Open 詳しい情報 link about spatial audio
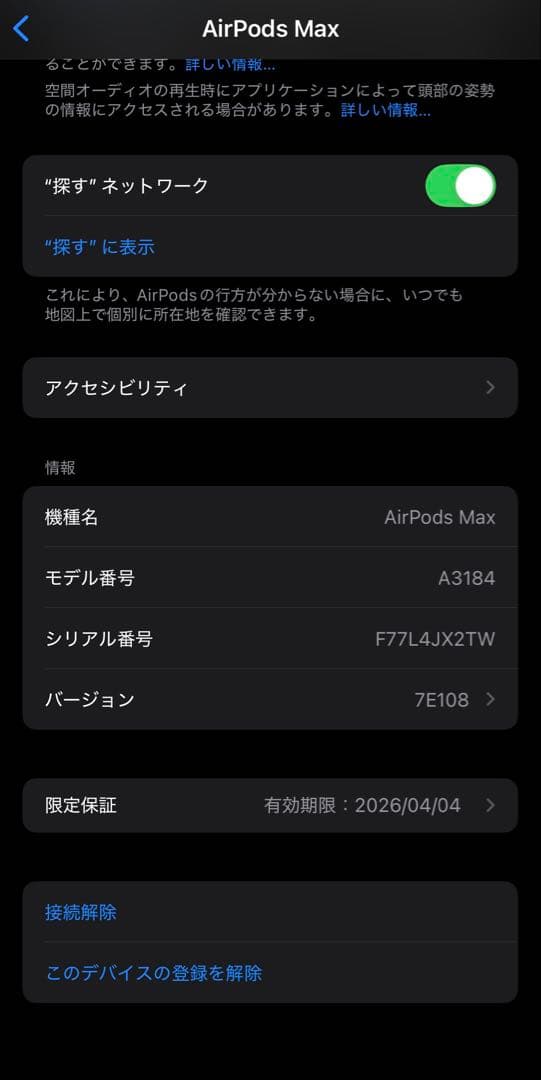This screenshot has width=541, height=1080. tap(386, 110)
